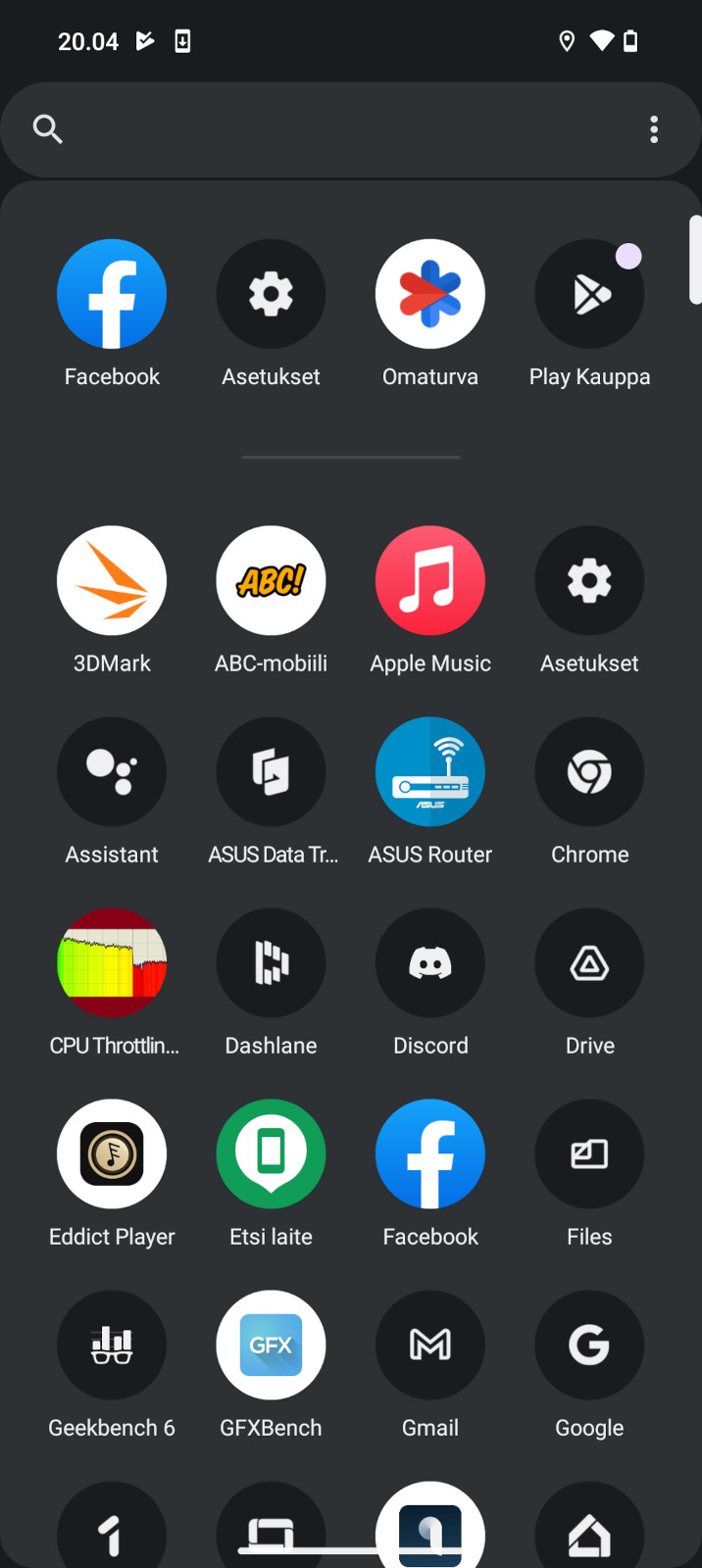Open Google Drive
This screenshot has height=1568, width=702.
pyautogui.click(x=589, y=963)
